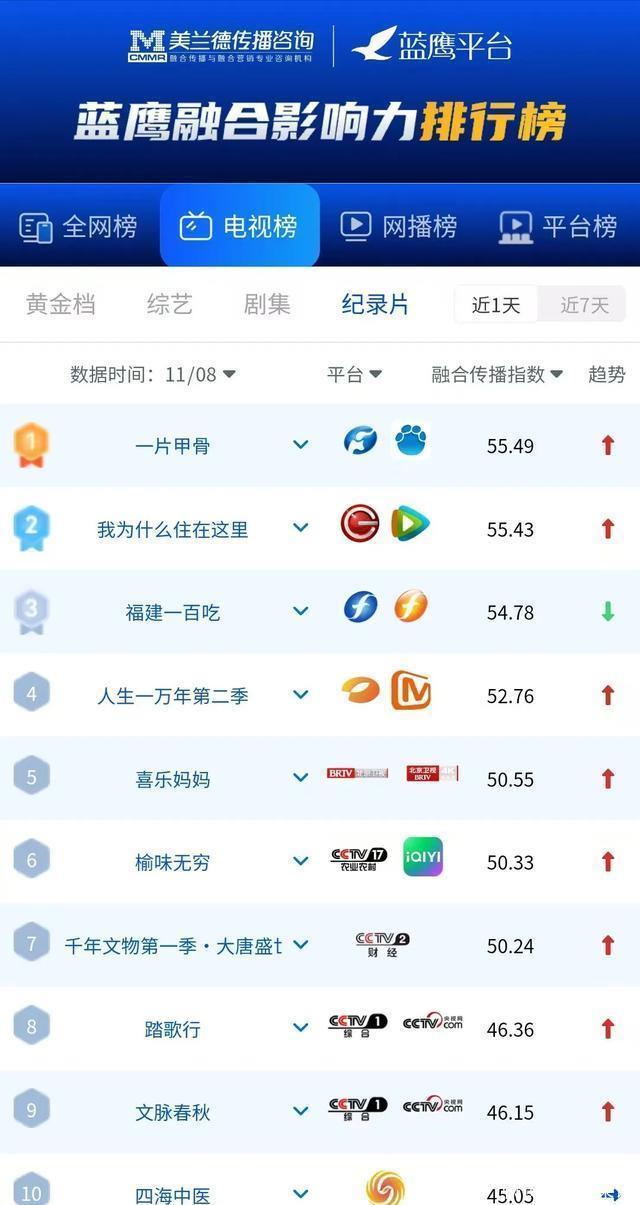Screen dimensions: 640x1205
Task: Expand the 榆味无穷 row
Action: (x=301, y=861)
